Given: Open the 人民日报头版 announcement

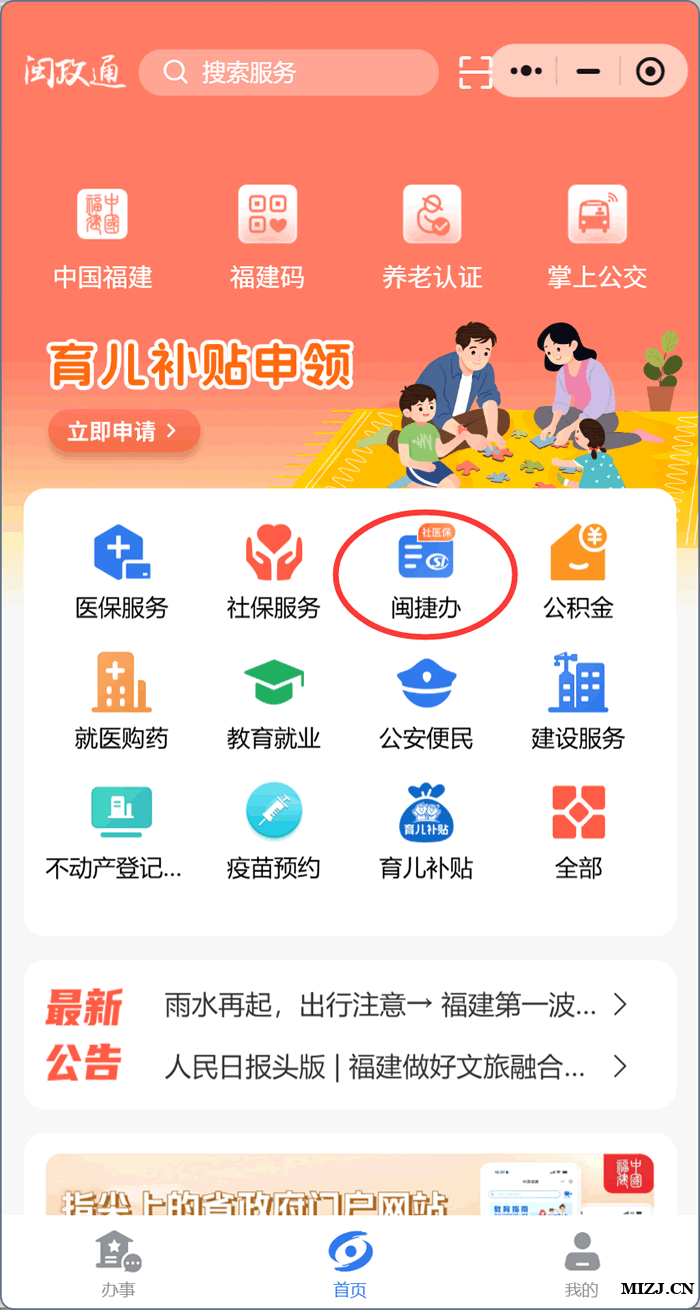Looking at the screenshot, I should [x=395, y=1066].
